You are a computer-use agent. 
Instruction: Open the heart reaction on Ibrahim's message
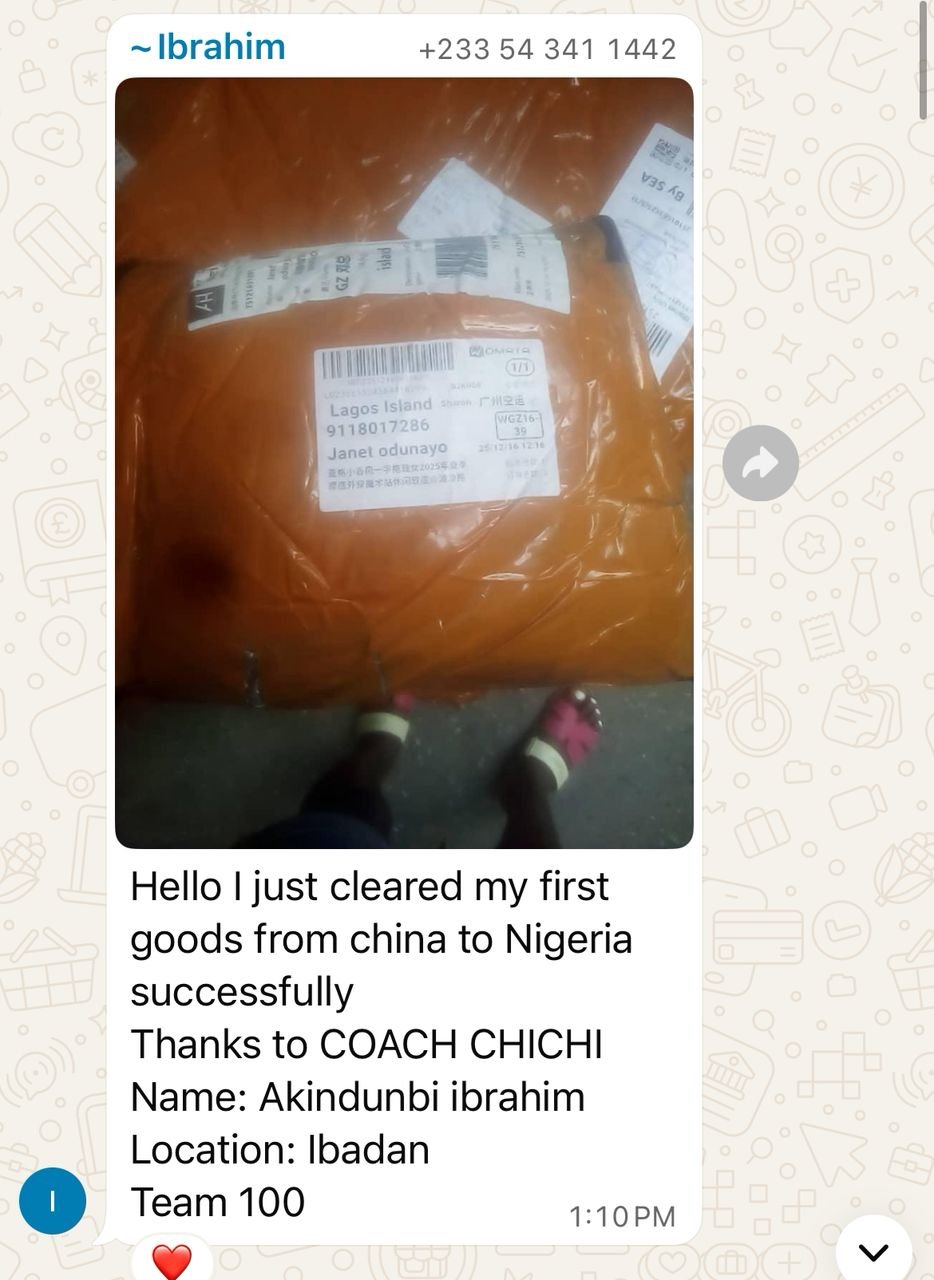click(x=172, y=1260)
